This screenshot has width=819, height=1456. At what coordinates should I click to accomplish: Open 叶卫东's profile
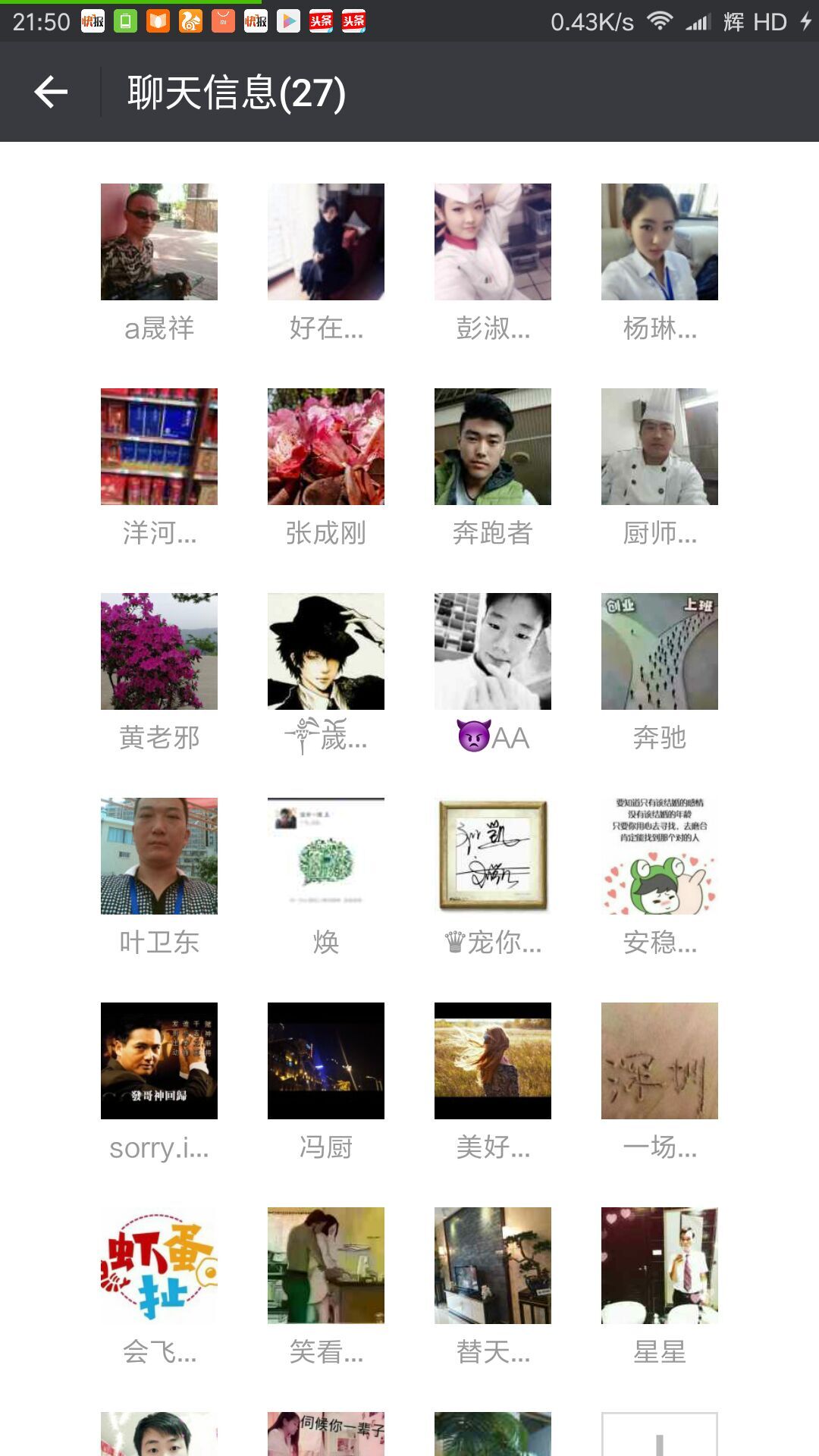pyautogui.click(x=159, y=856)
